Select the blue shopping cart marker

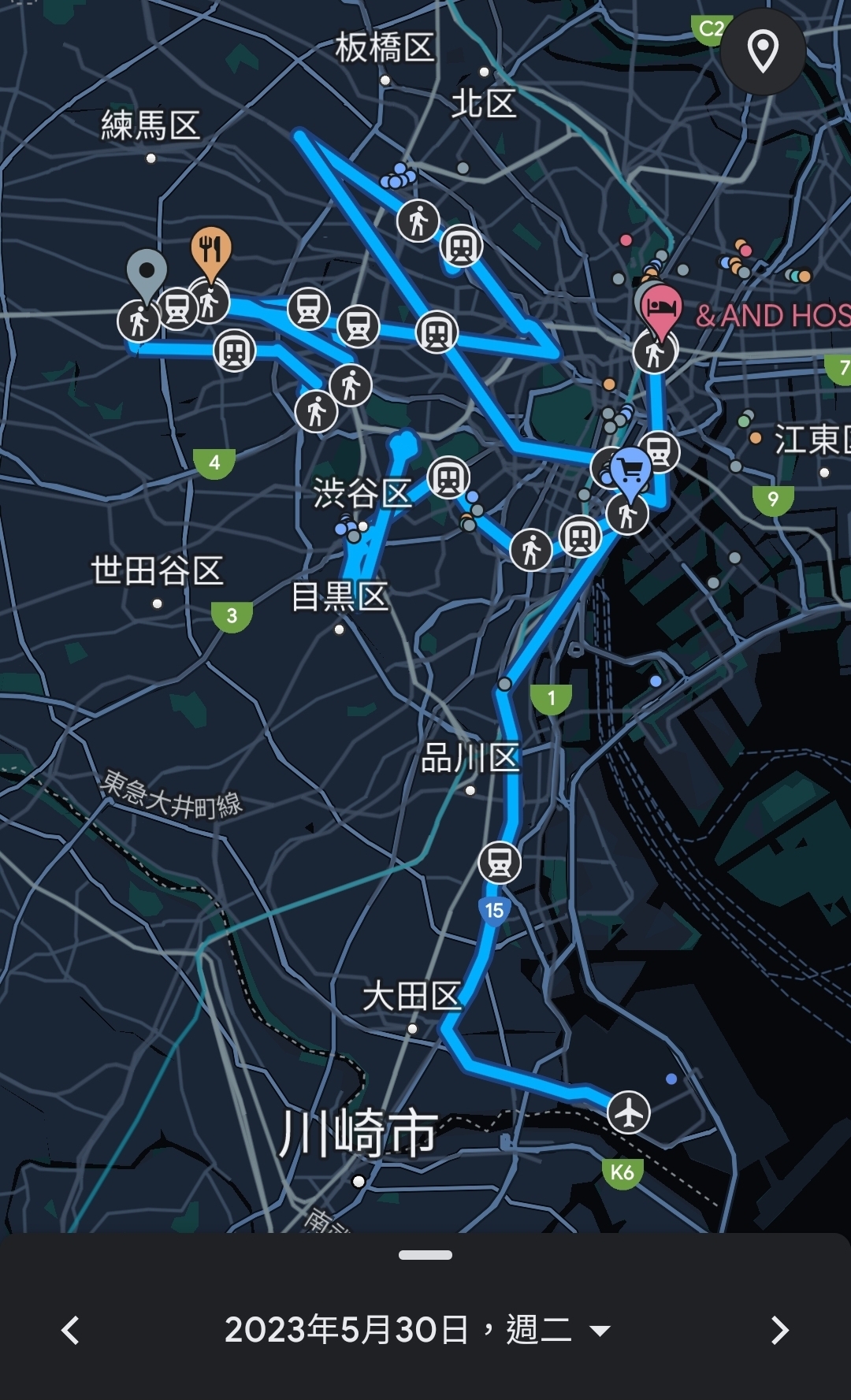[630, 470]
